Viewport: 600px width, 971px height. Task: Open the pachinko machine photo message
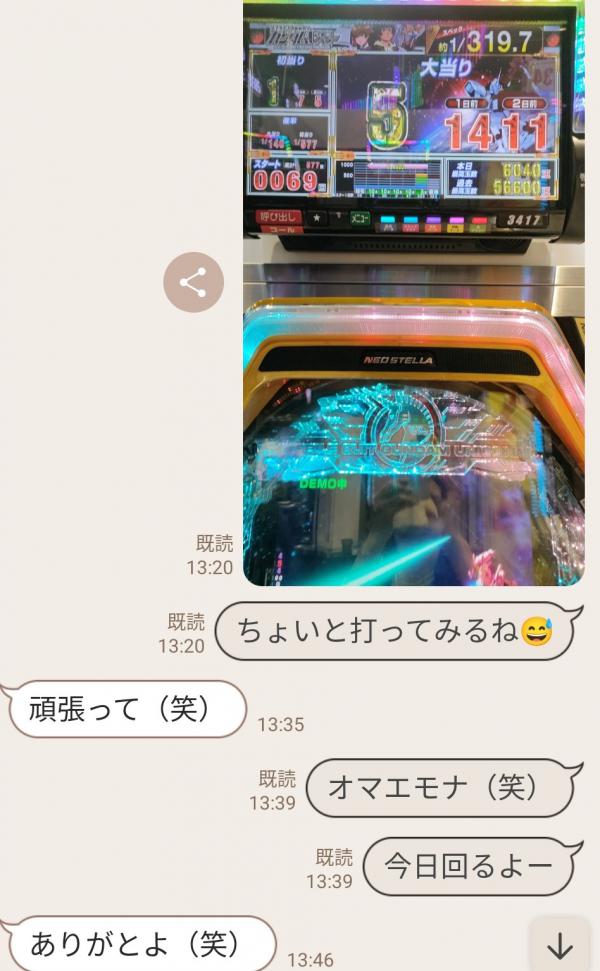click(x=413, y=300)
